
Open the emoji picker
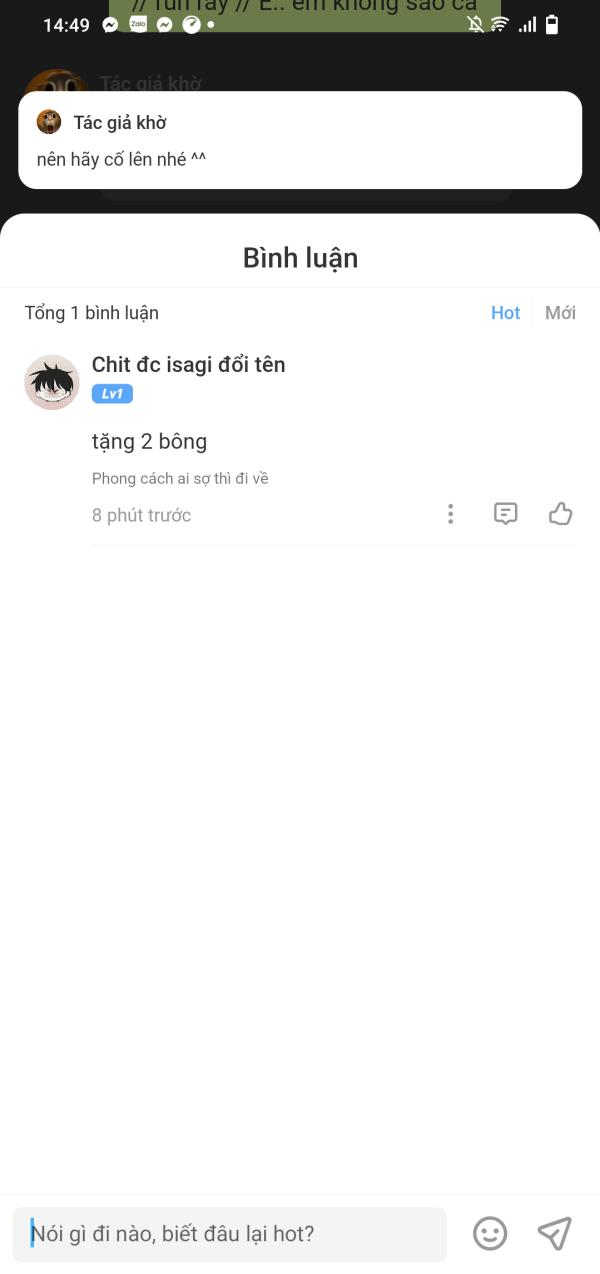[490, 1233]
